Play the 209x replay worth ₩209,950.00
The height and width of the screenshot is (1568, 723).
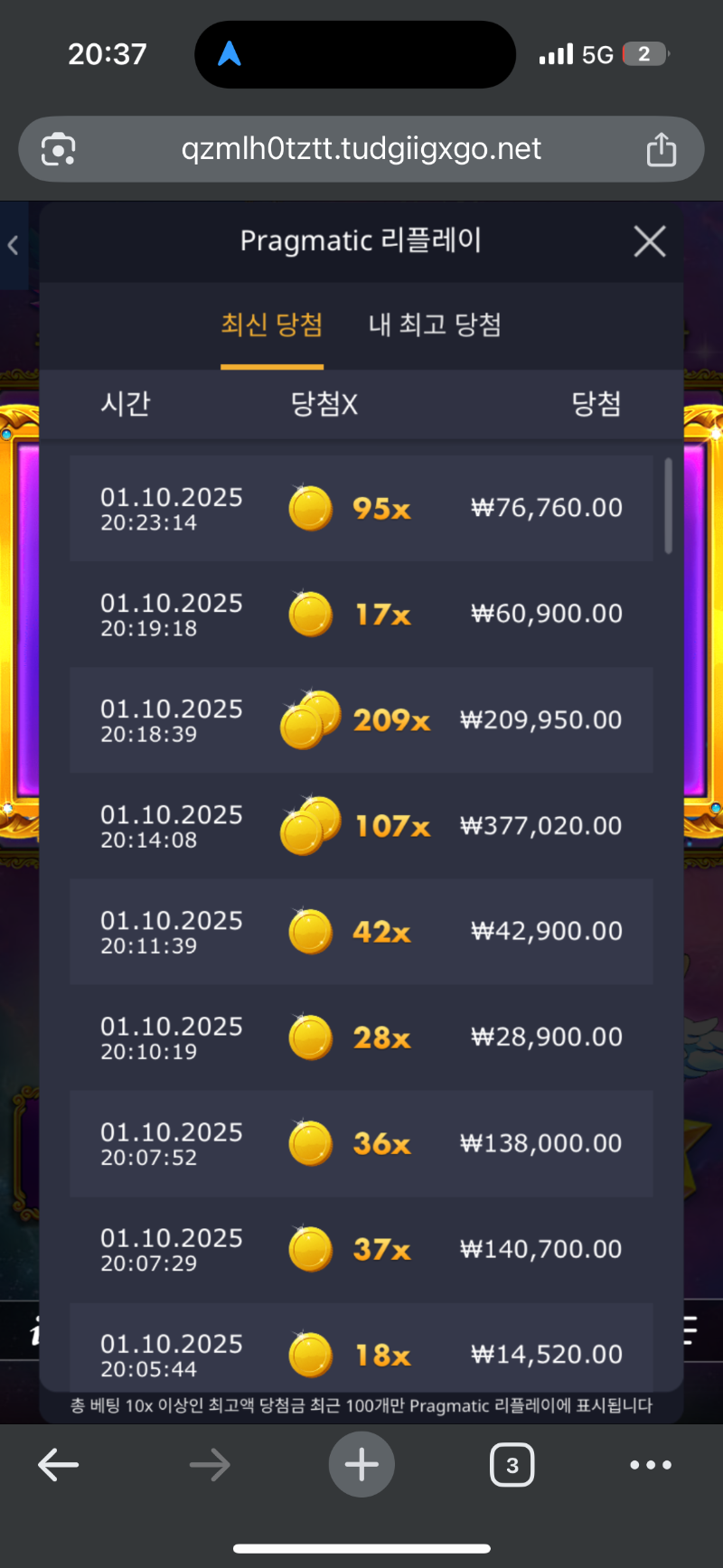pyautogui.click(x=361, y=719)
